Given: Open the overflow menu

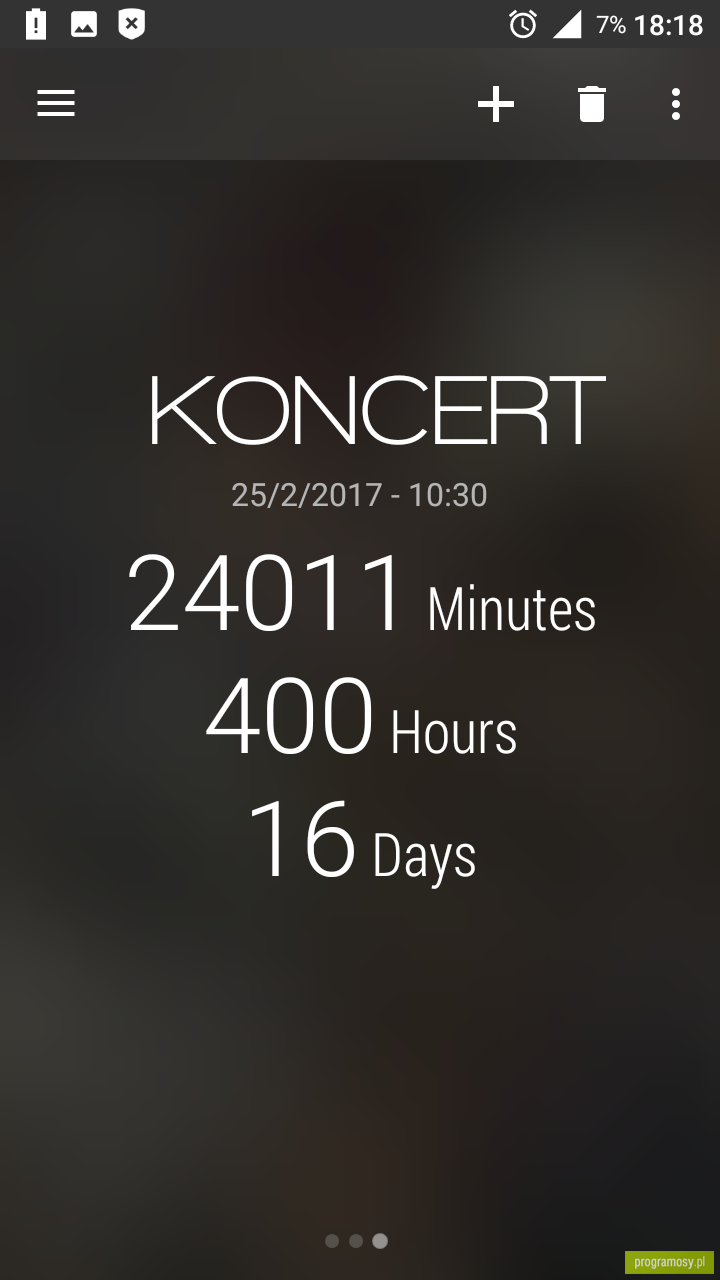Looking at the screenshot, I should click(x=676, y=104).
